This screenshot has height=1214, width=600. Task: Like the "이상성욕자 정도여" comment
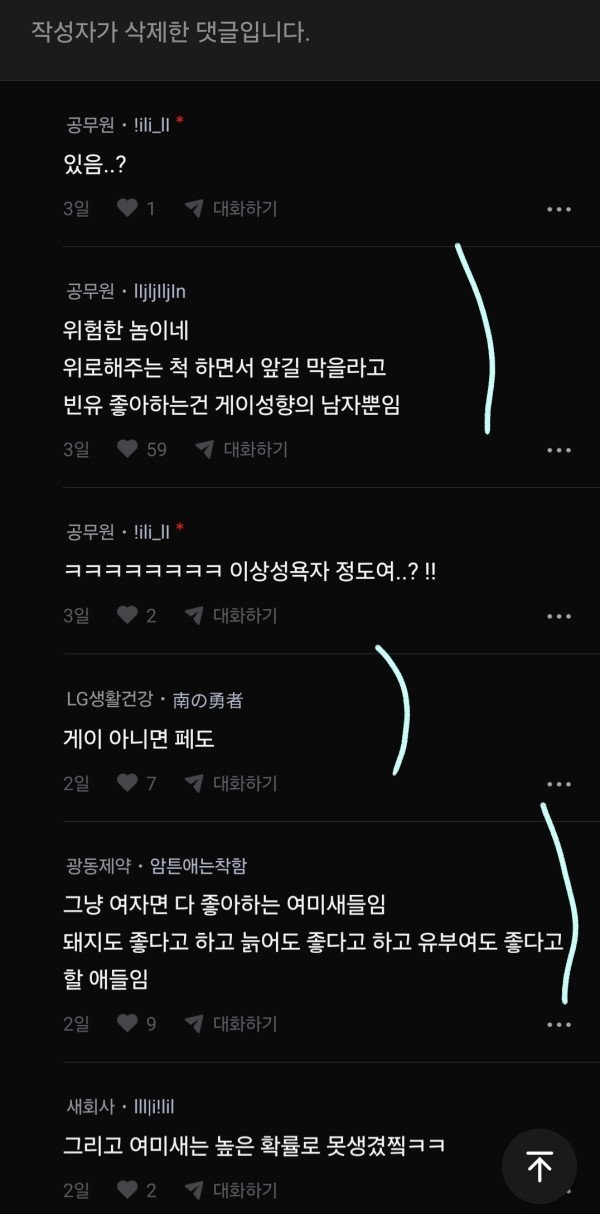point(128,615)
